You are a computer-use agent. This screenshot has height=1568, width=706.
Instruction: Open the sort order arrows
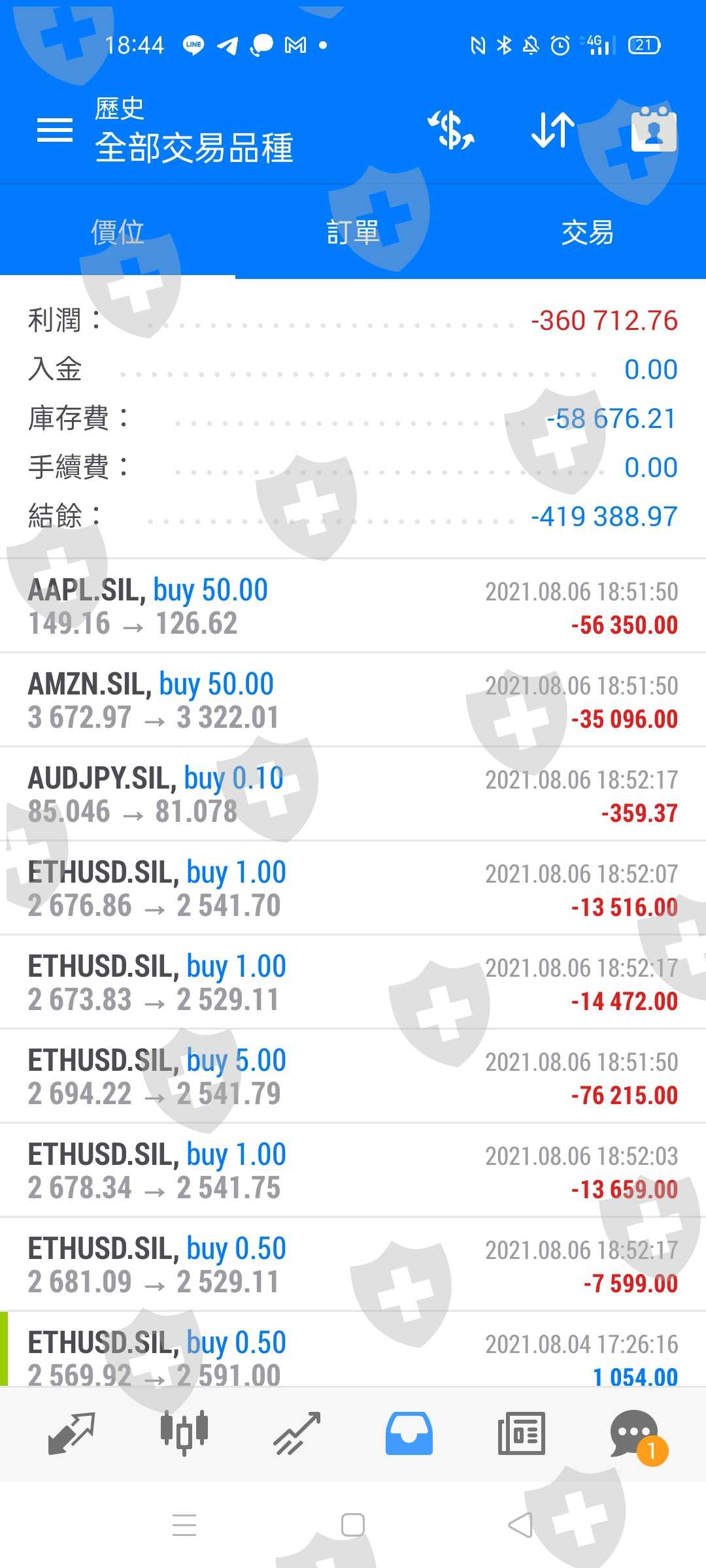click(552, 130)
